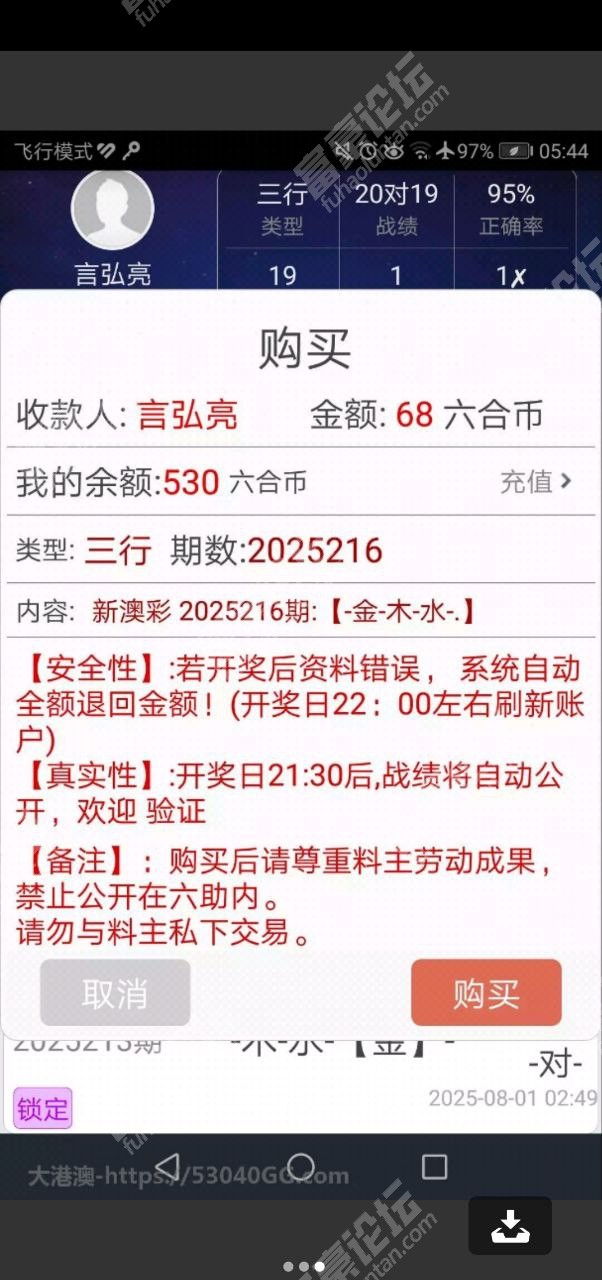
Task: Go to the home screen
Action: tap(301, 1166)
